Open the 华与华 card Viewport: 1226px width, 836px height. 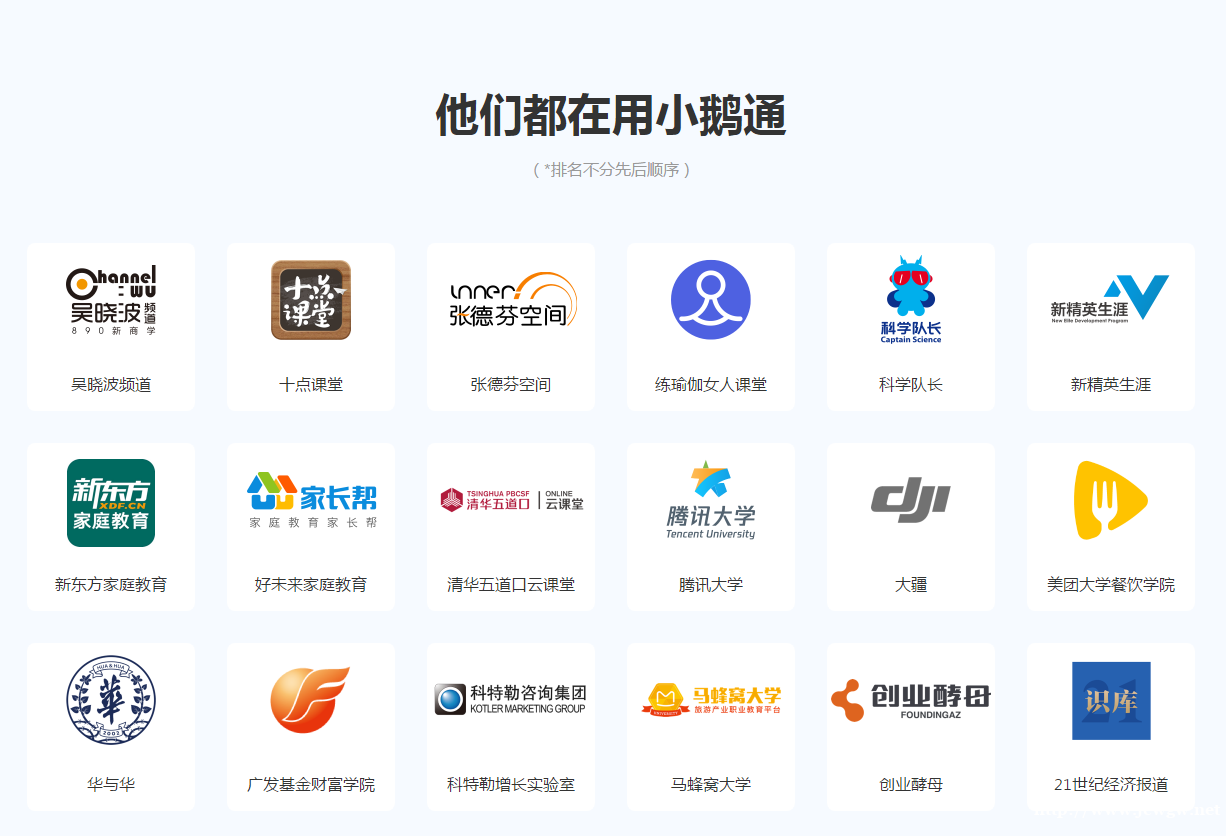pos(111,726)
